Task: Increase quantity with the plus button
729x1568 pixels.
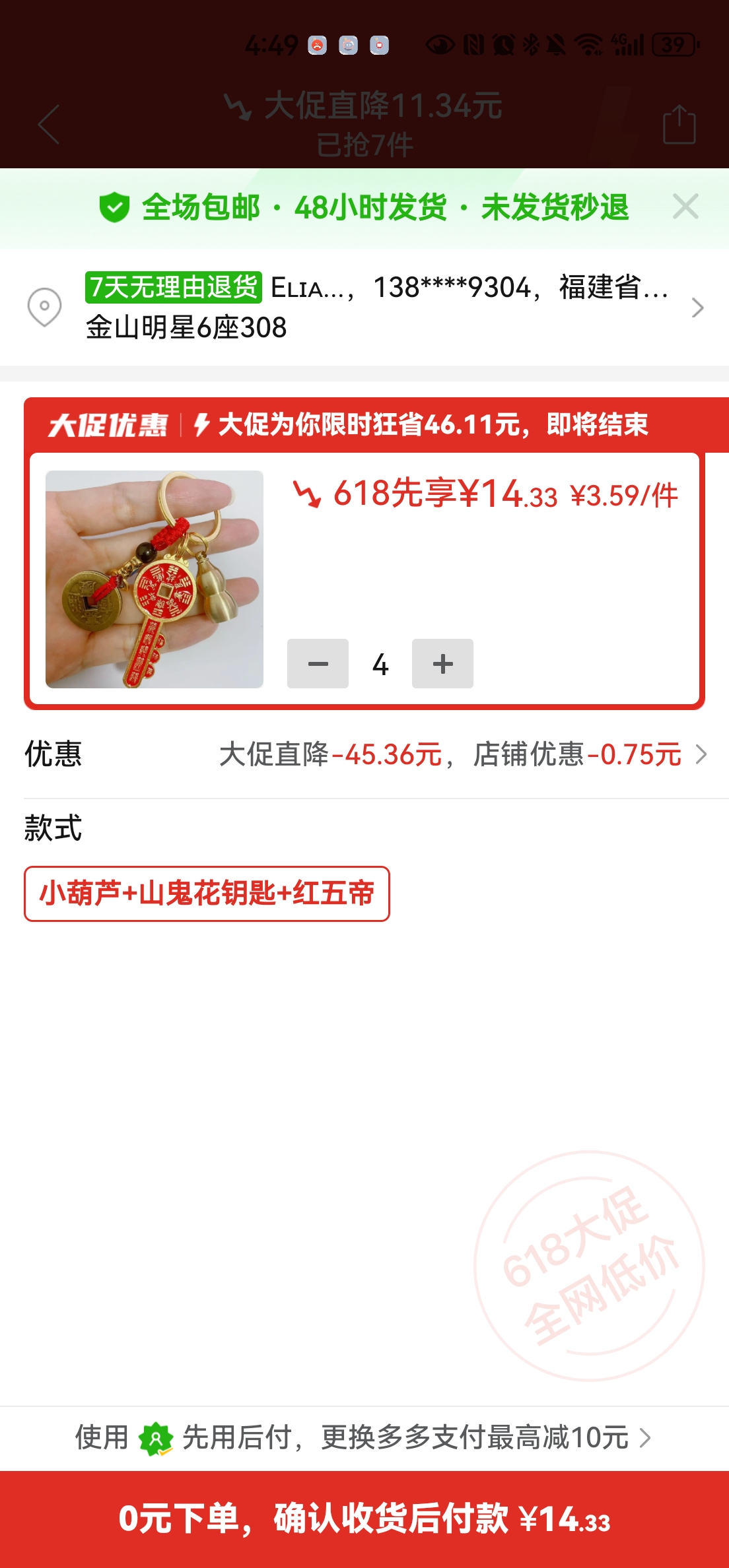Action: [x=442, y=664]
